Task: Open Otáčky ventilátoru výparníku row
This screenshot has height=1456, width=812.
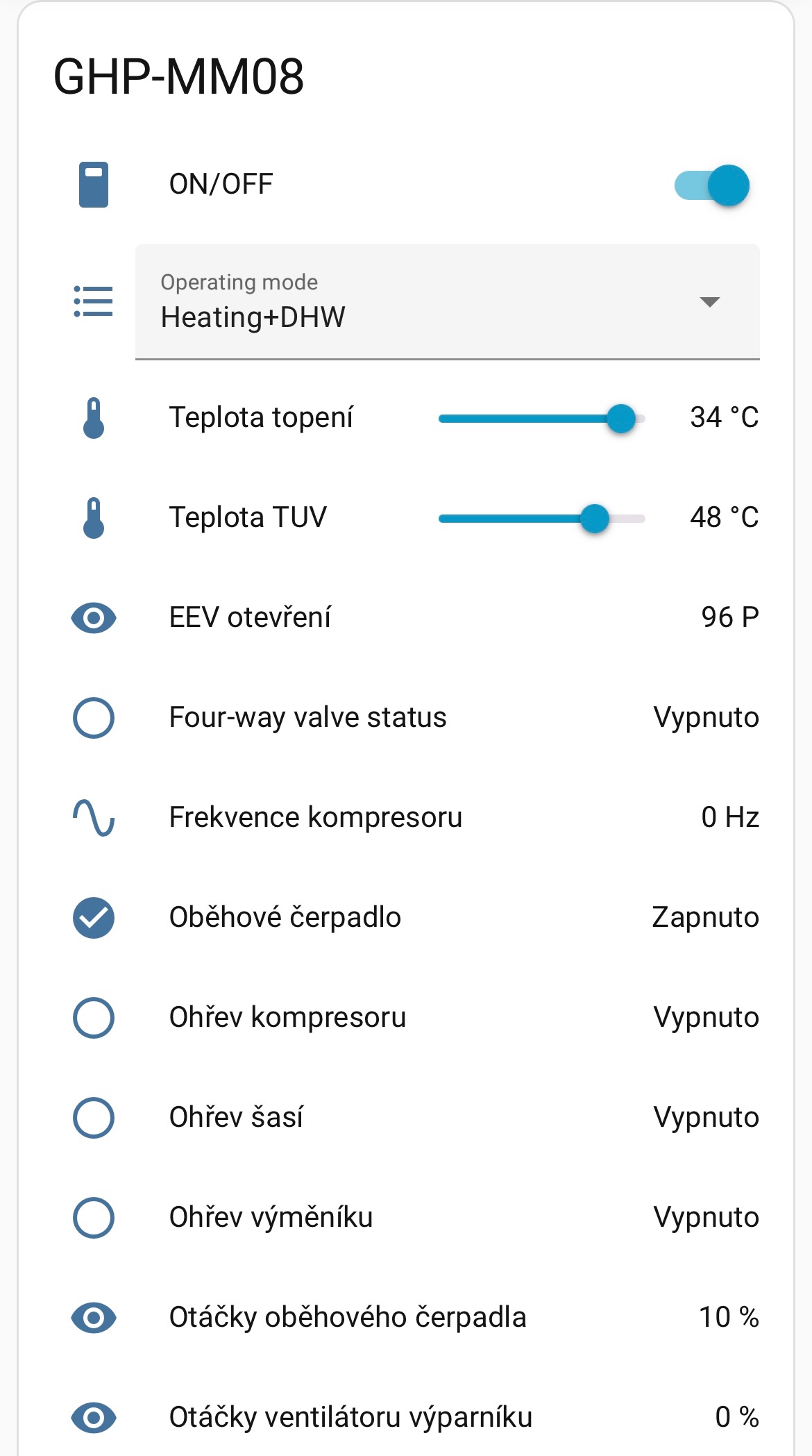Action: tap(350, 1417)
